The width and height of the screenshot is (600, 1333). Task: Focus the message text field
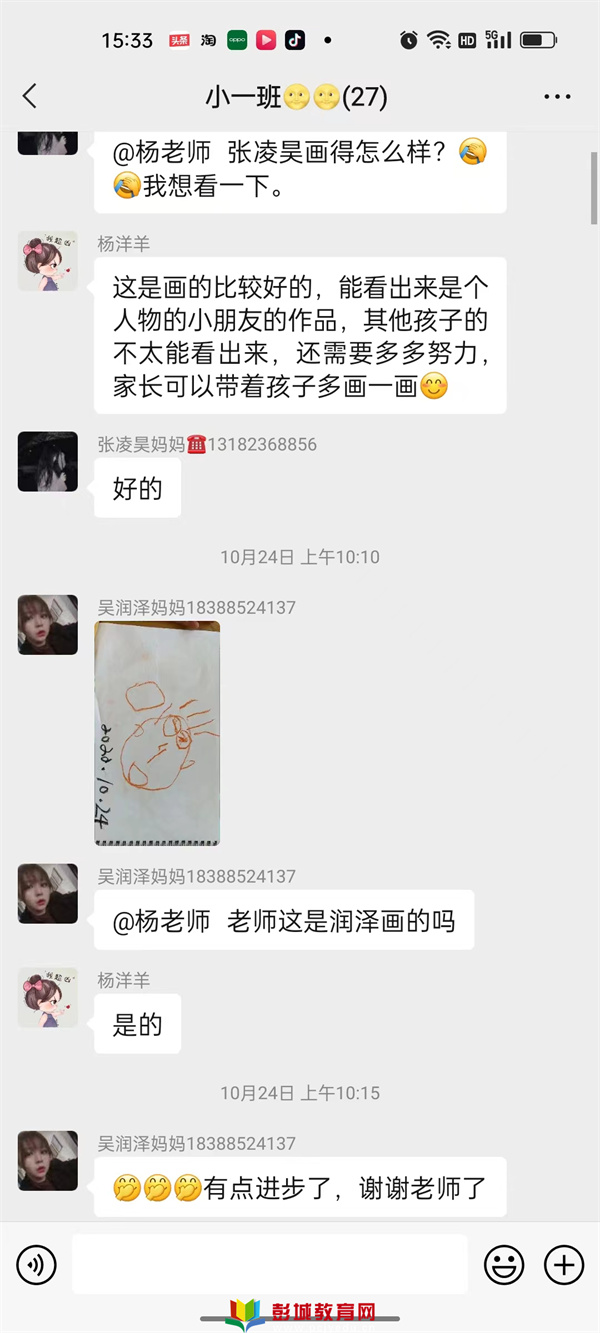pos(270,1265)
